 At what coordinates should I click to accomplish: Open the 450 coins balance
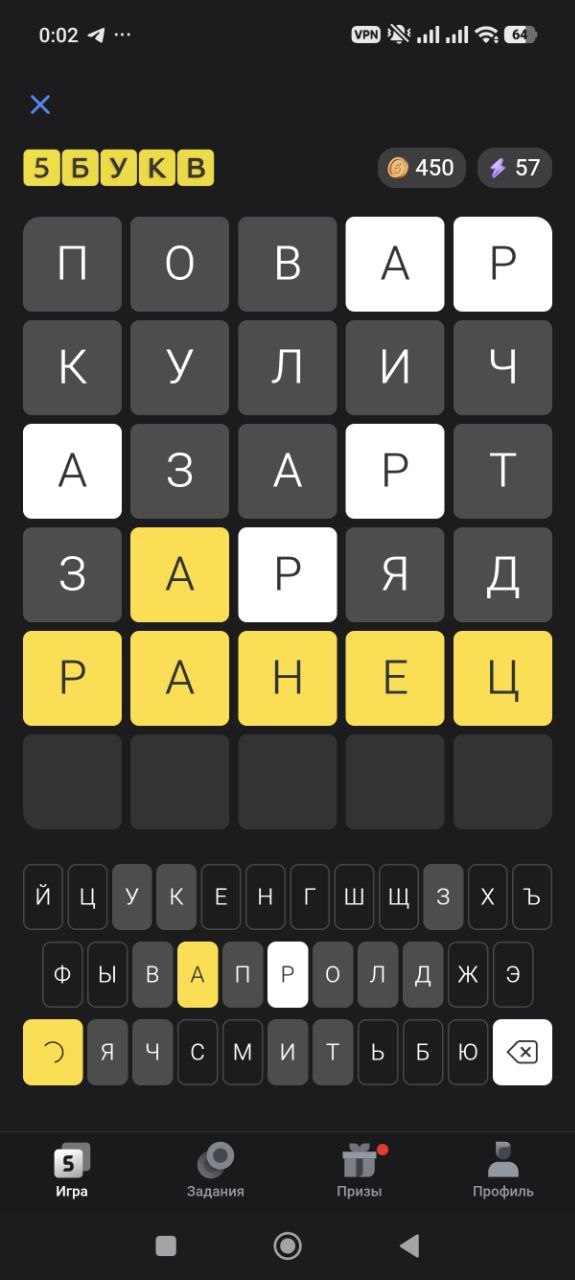pos(421,168)
